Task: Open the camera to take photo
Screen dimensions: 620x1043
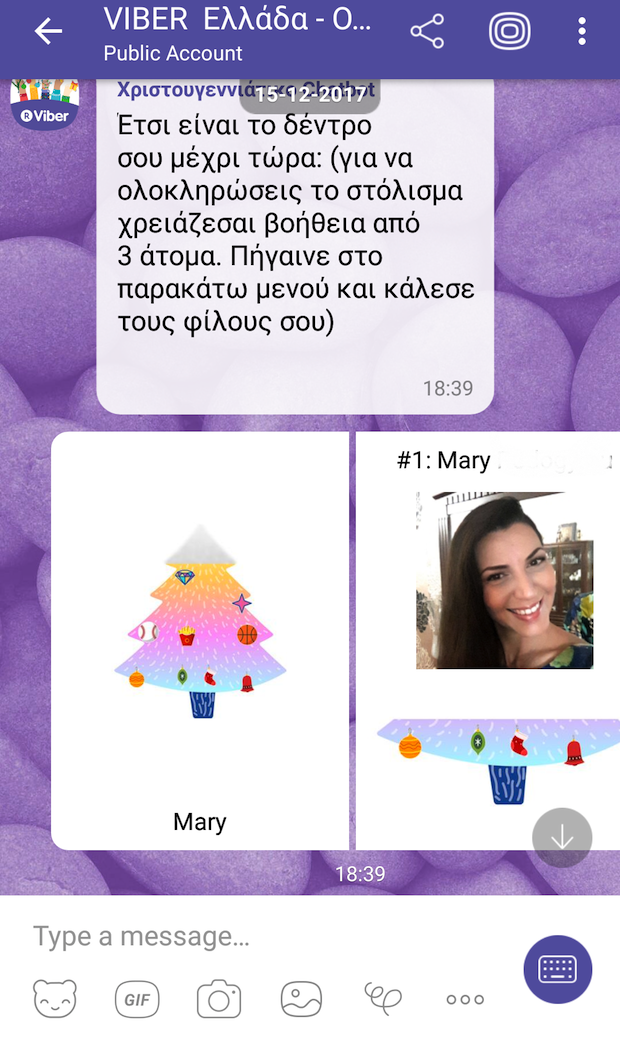Action: [219, 998]
